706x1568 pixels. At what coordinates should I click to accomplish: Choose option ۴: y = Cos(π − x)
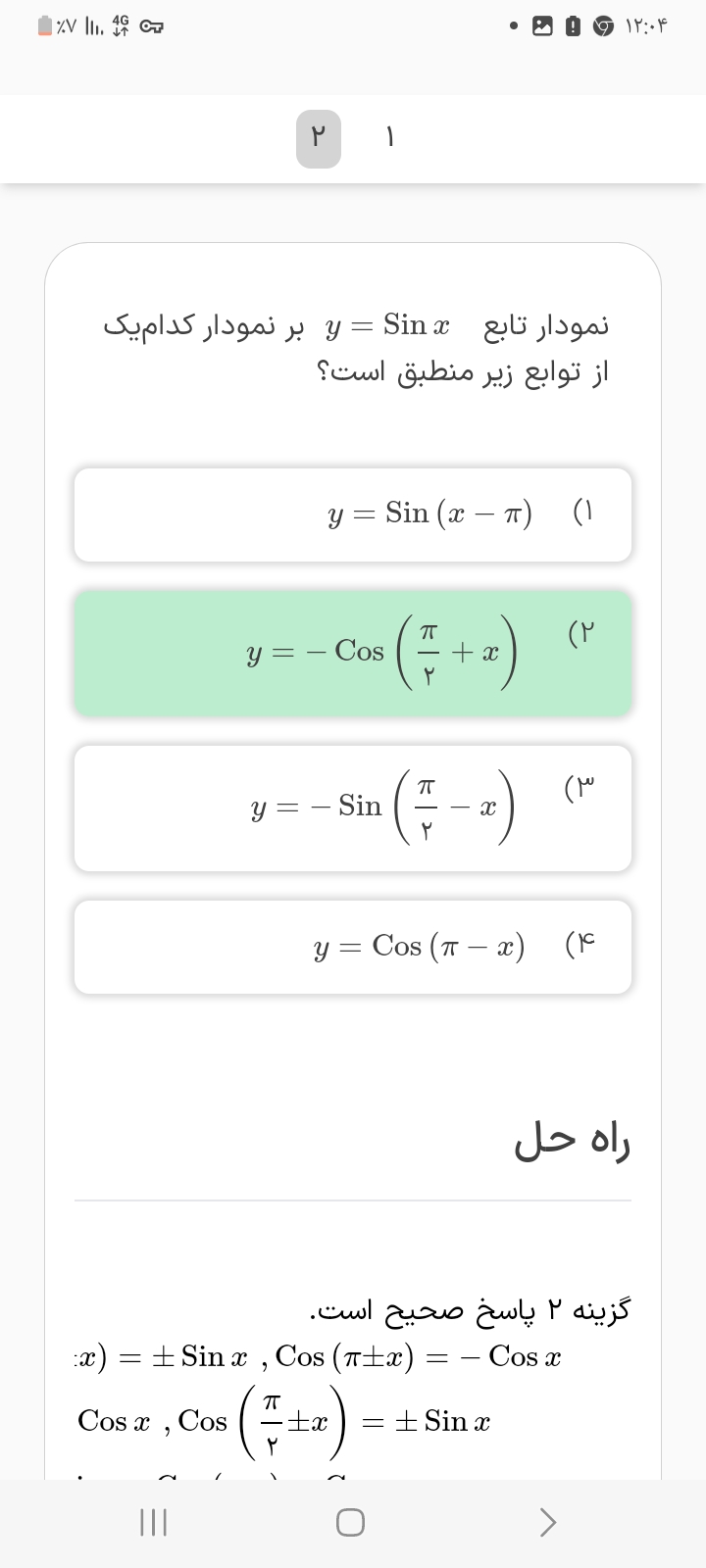pyautogui.click(x=353, y=947)
